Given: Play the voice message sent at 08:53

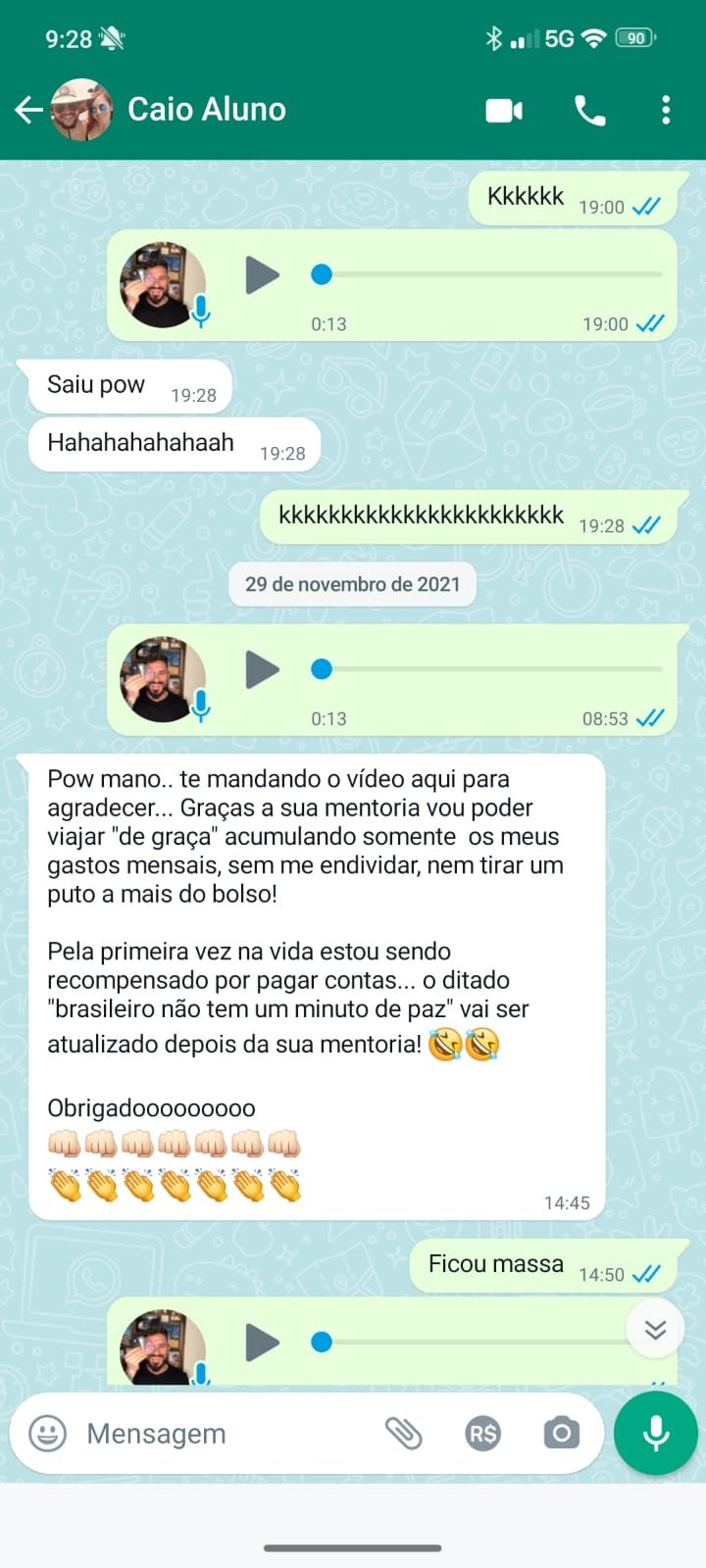Looking at the screenshot, I should click(262, 670).
